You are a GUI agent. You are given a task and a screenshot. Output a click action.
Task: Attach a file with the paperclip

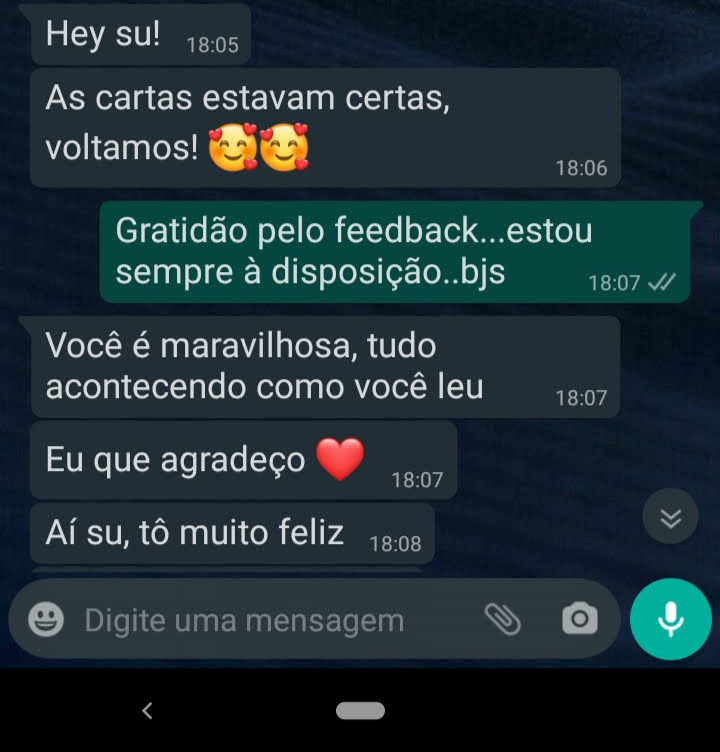point(502,620)
